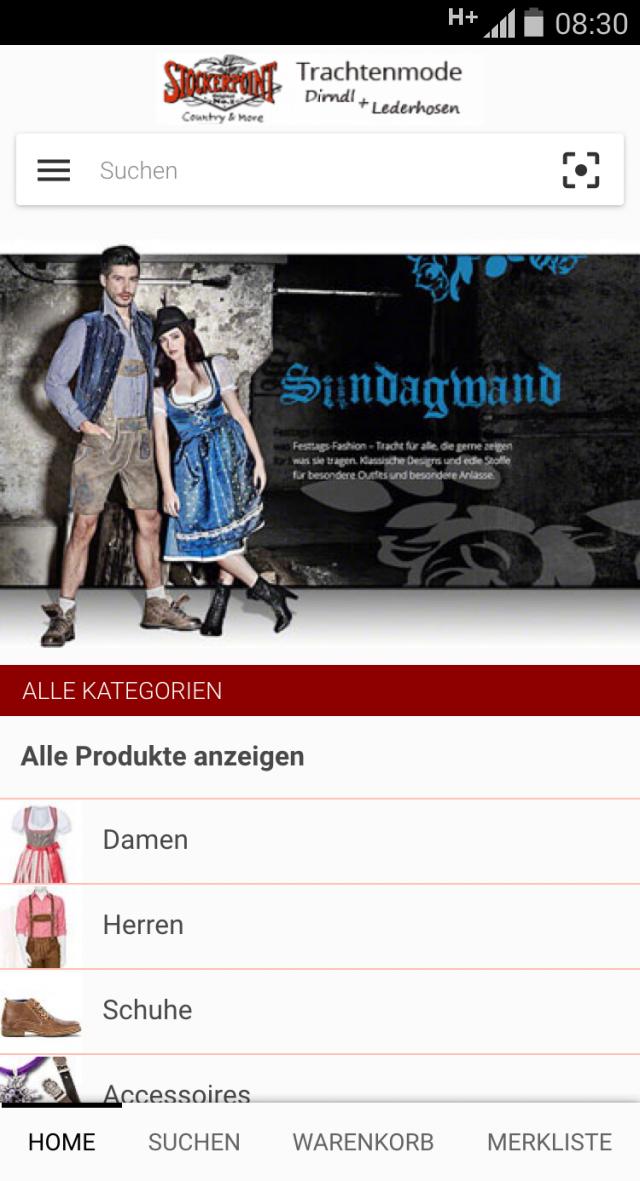The width and height of the screenshot is (640, 1181).
Task: Open the Merkliste tab
Action: tap(549, 1142)
